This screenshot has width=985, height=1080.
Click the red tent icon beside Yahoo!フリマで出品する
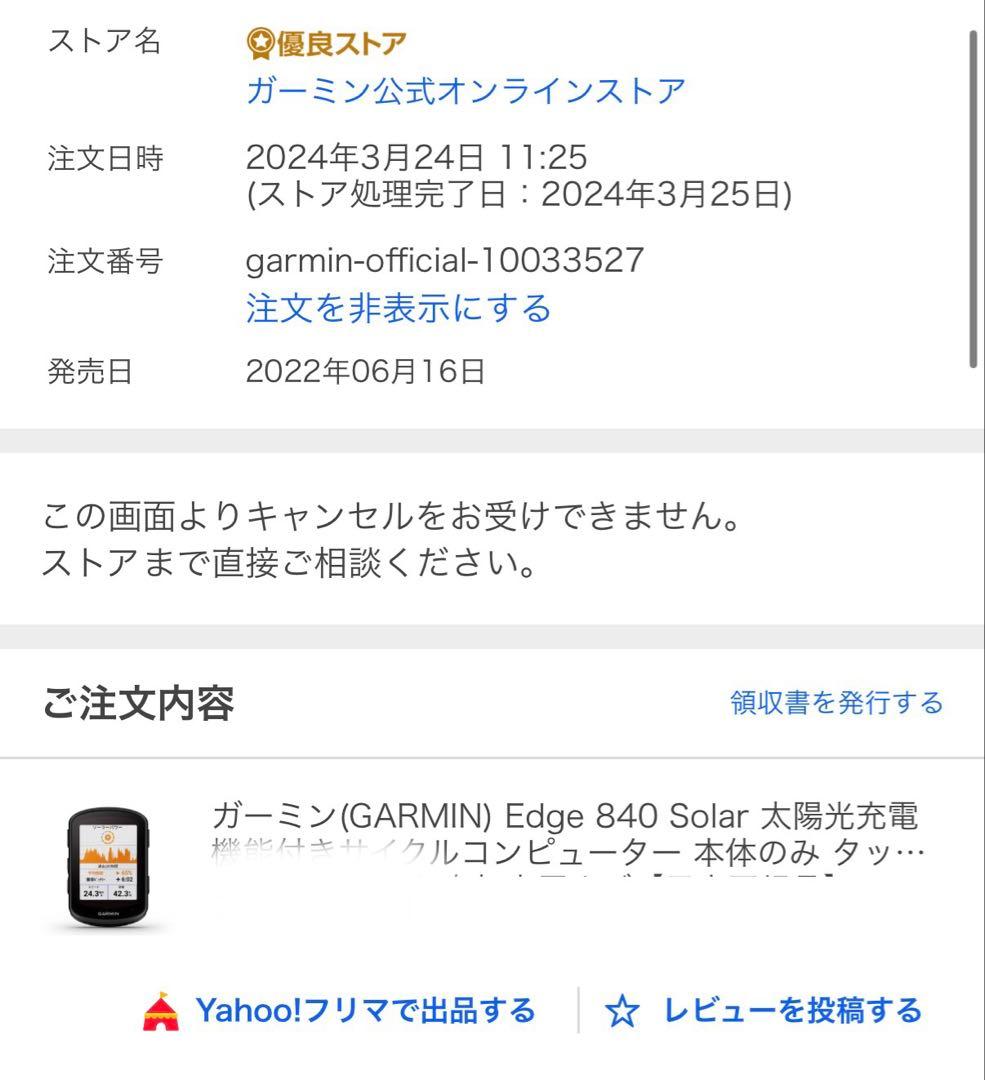(160, 1010)
